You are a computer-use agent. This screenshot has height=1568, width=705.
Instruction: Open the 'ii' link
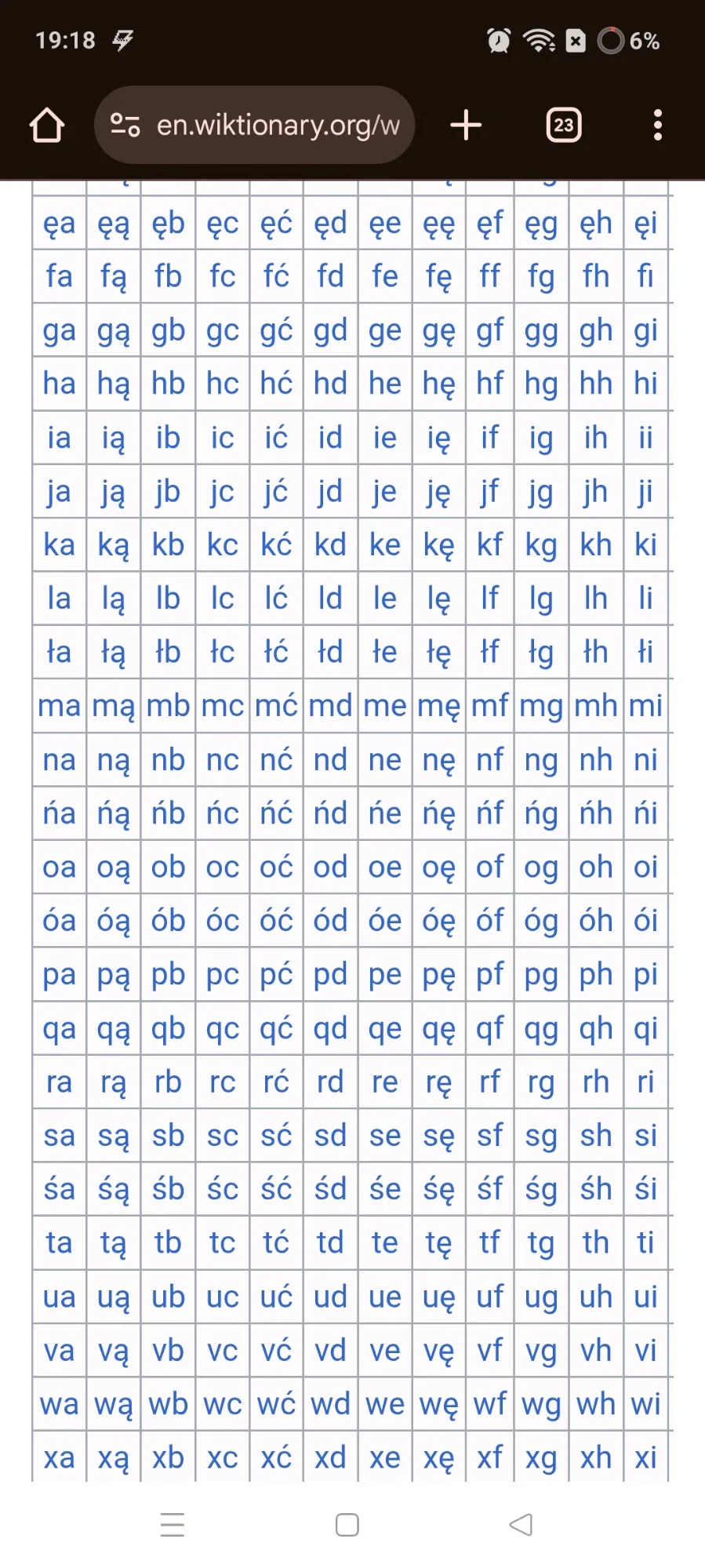pyautogui.click(x=645, y=438)
